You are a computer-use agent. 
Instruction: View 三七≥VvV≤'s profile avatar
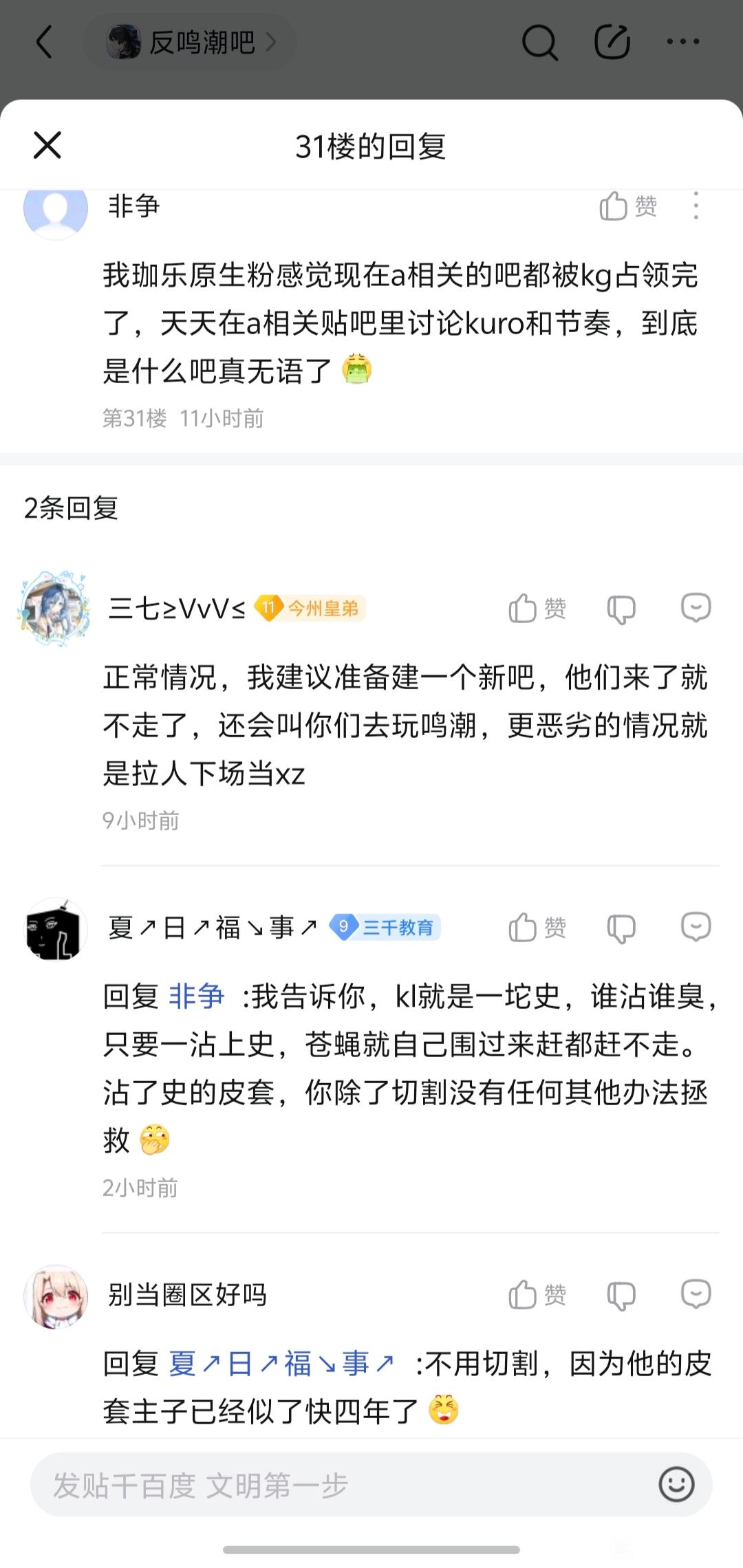pos(55,608)
